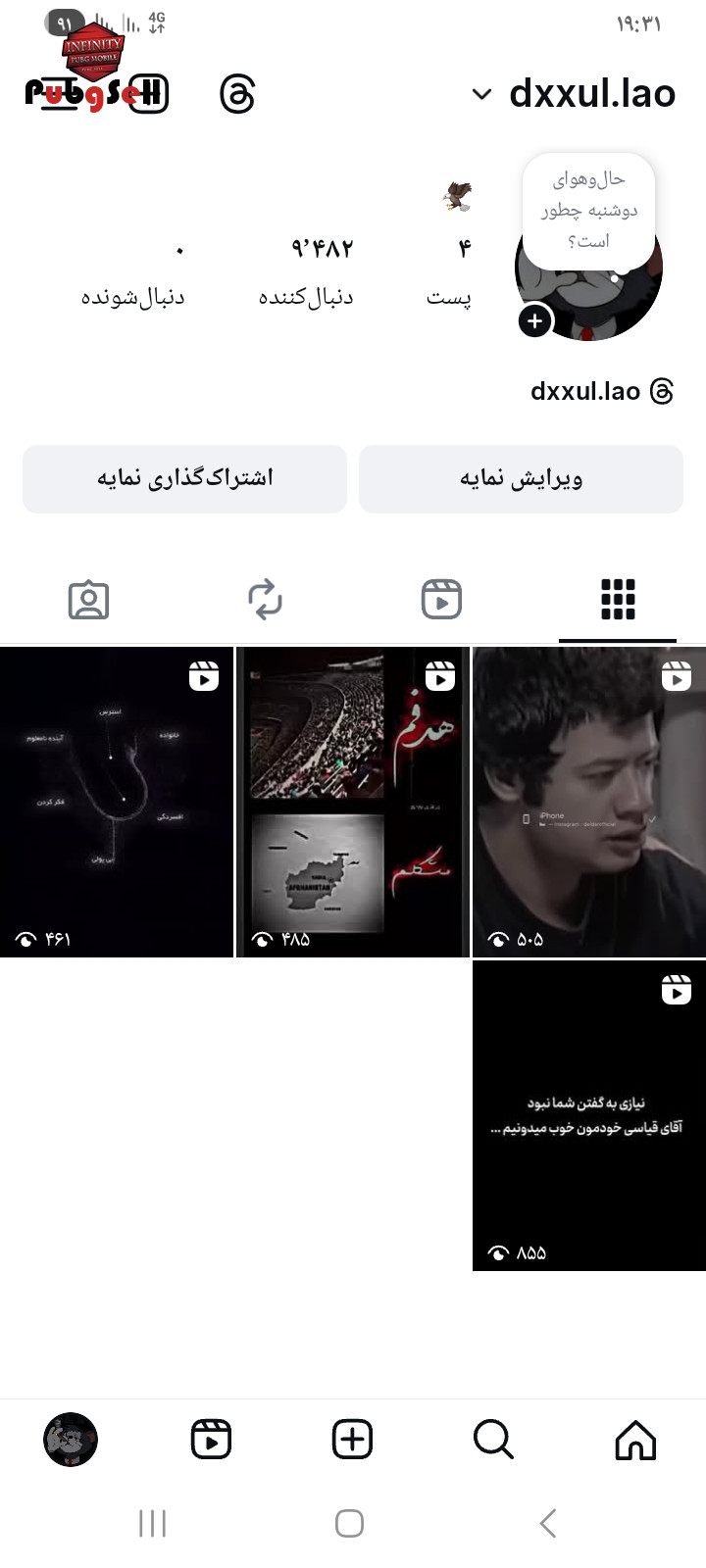706x1568 pixels.
Task: Go to the Home feed
Action: coord(635,1440)
